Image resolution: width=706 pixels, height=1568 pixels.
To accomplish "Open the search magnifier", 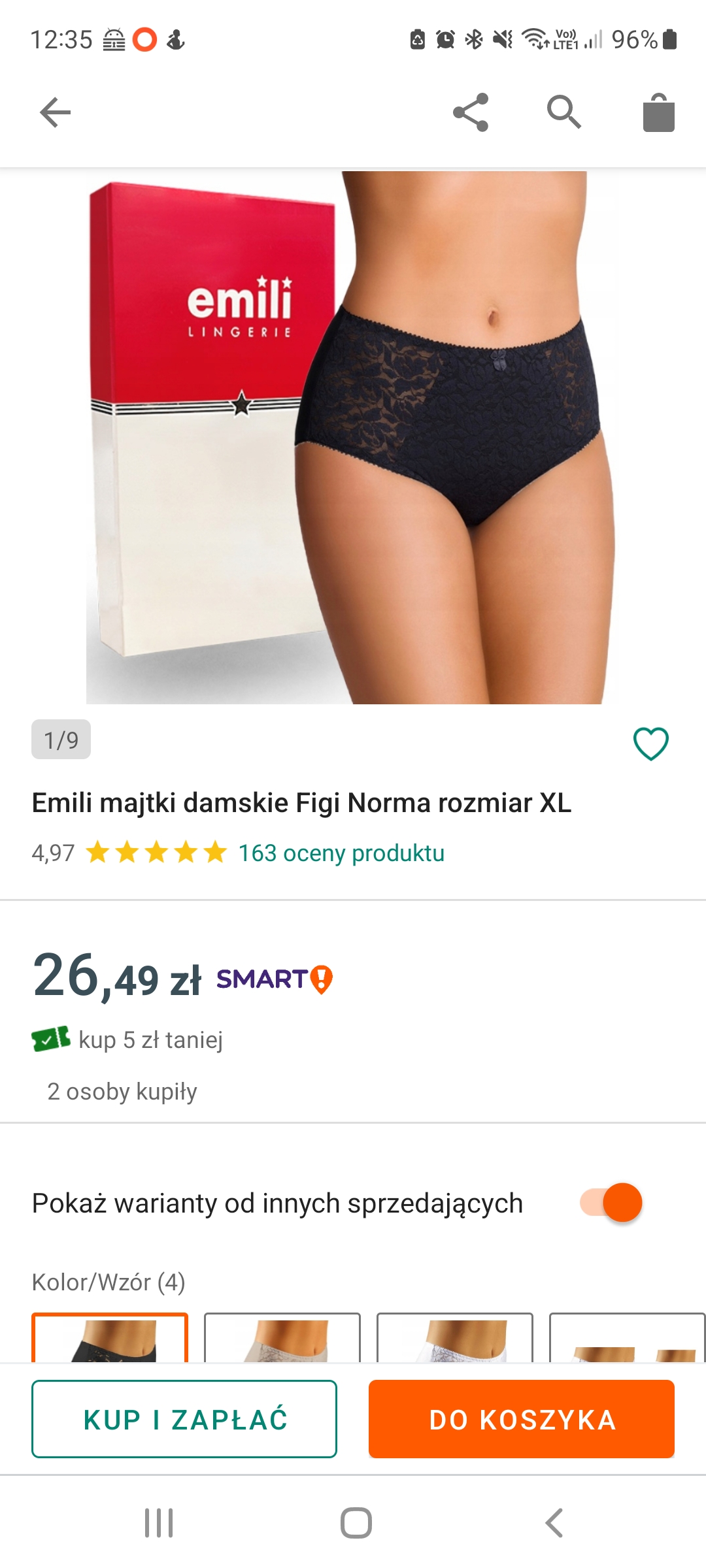I will (564, 112).
